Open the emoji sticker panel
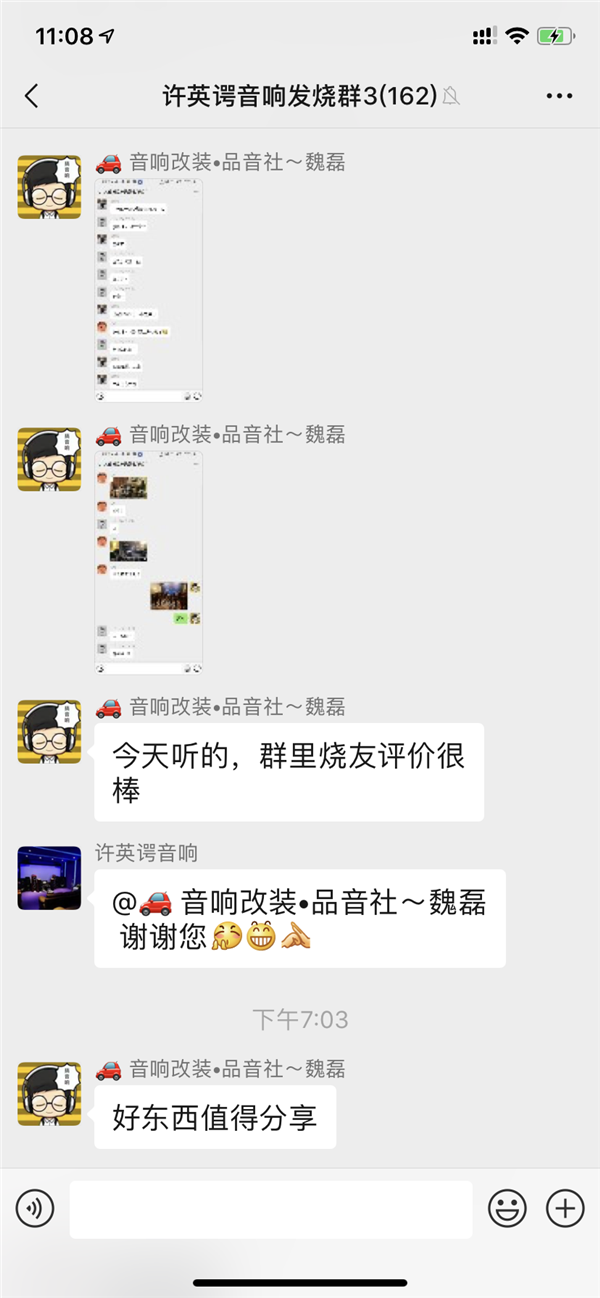Image resolution: width=600 pixels, height=1298 pixels. pyautogui.click(x=507, y=1209)
